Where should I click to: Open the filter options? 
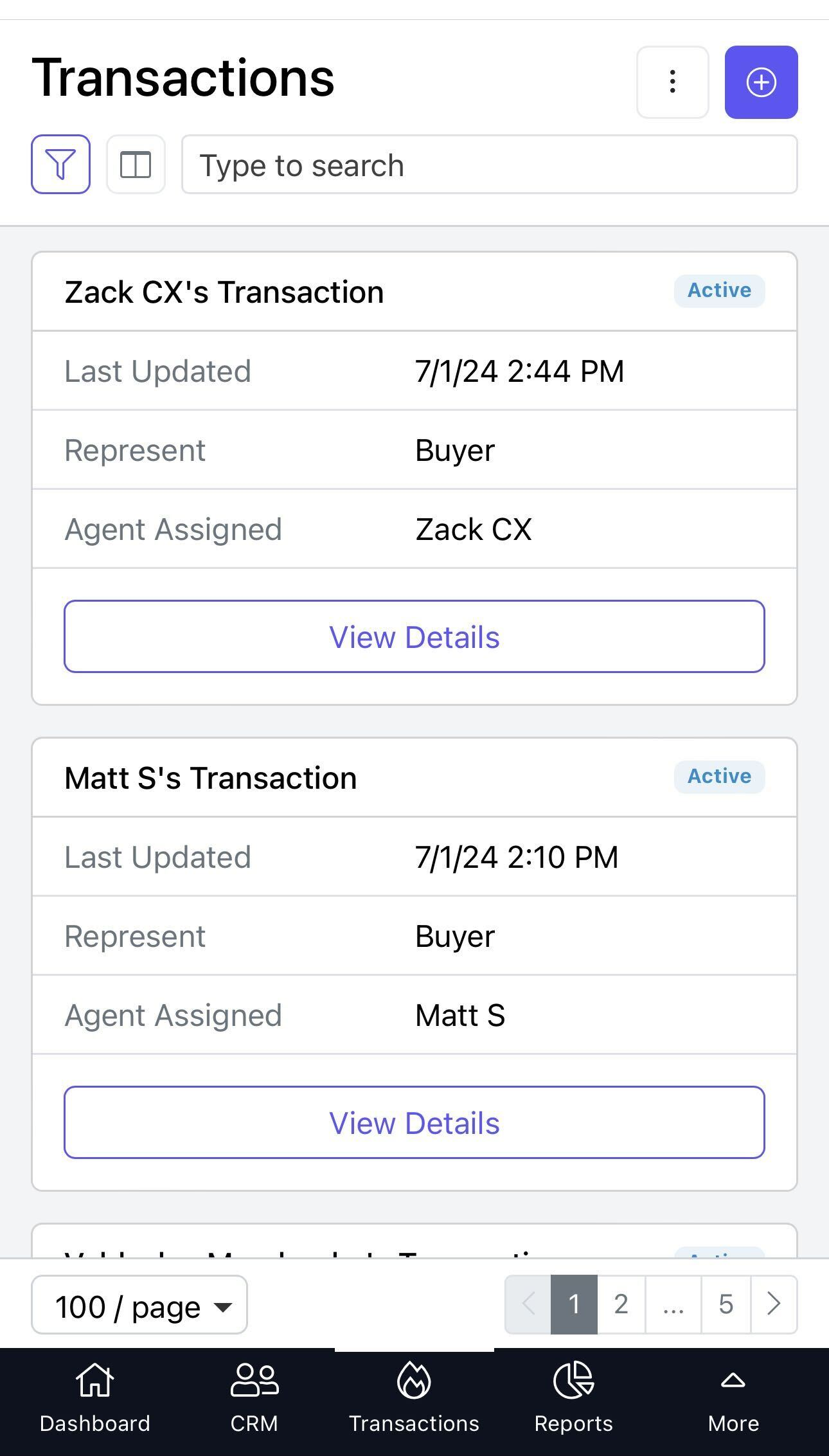[x=60, y=164]
